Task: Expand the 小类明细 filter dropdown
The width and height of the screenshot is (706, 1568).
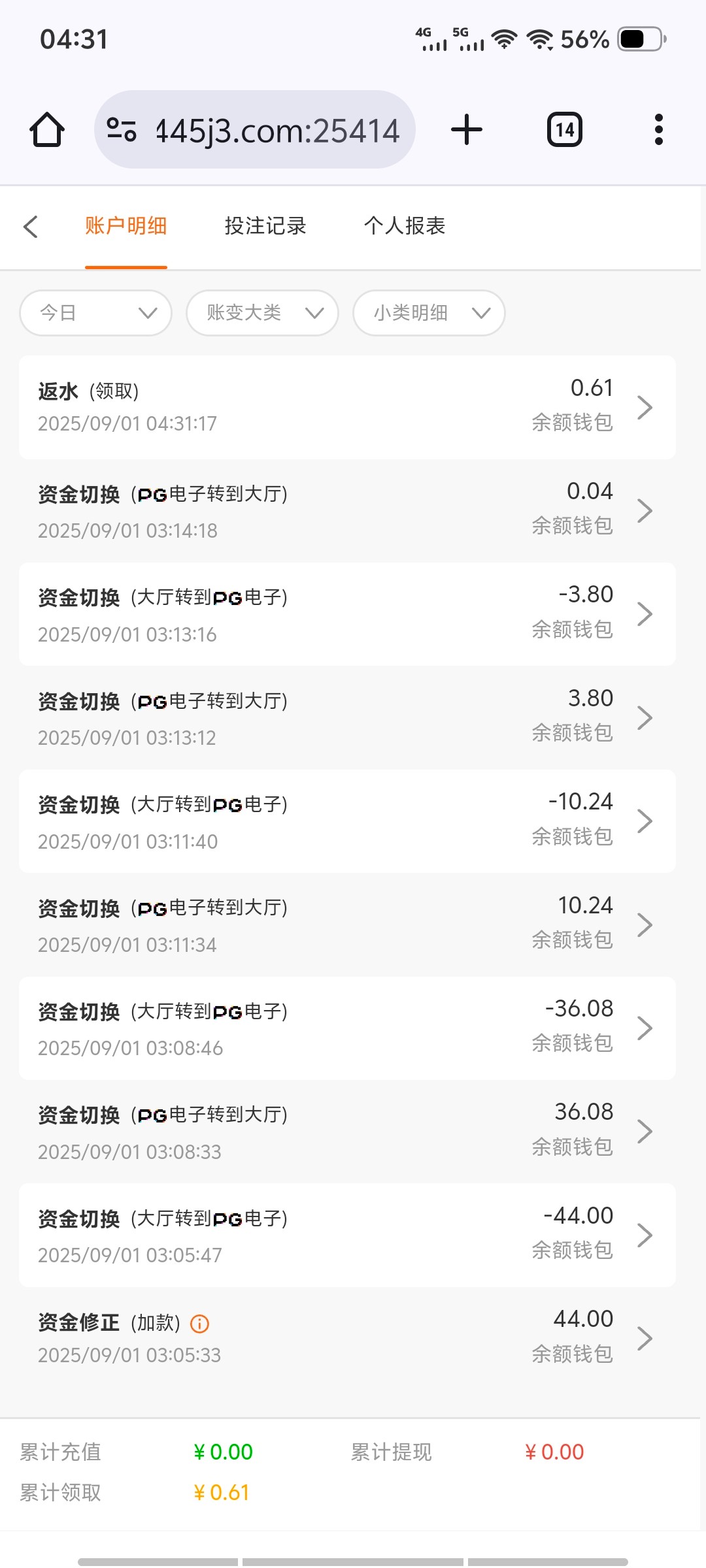Action: (429, 313)
